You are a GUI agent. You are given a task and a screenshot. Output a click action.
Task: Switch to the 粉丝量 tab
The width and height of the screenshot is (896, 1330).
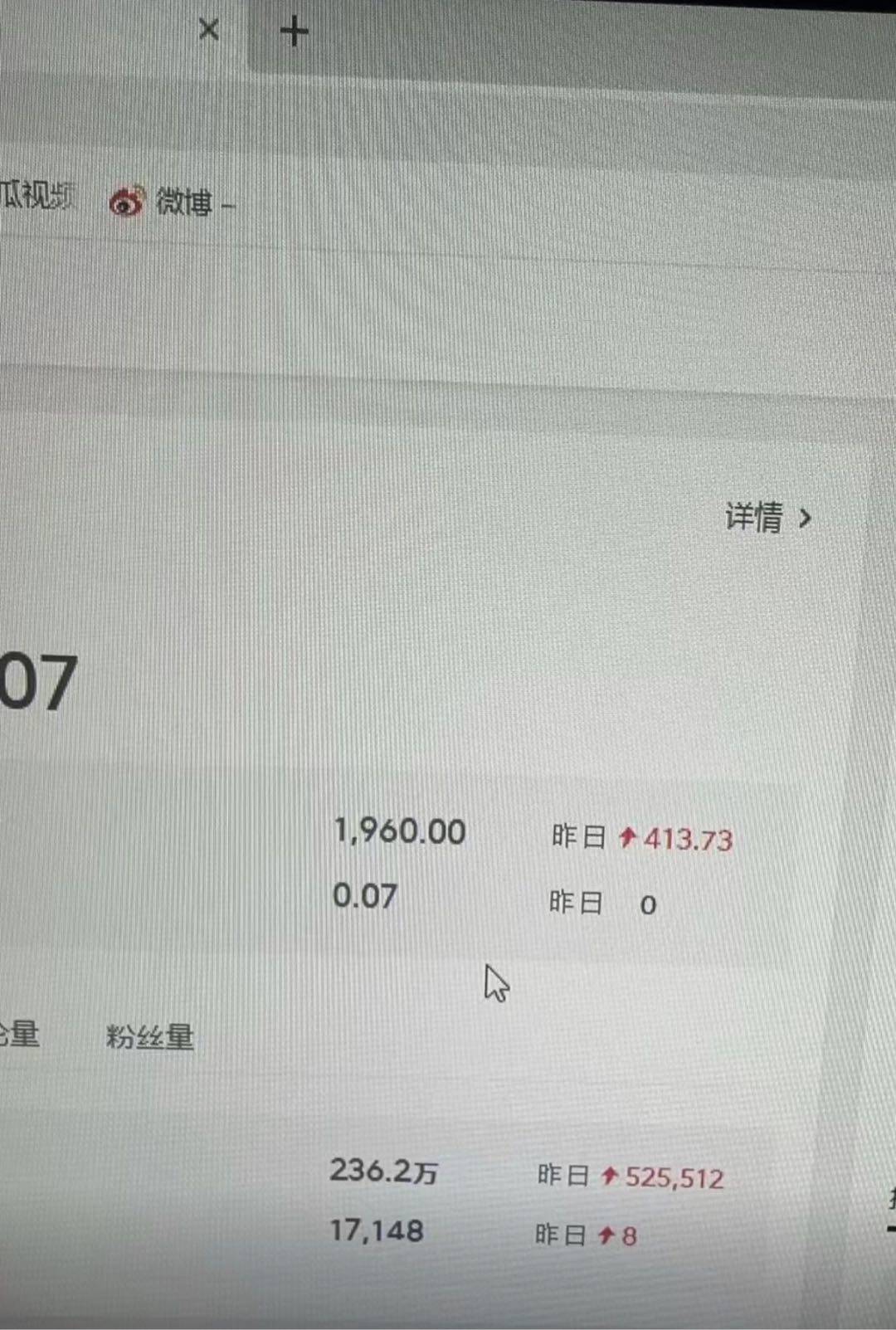tap(150, 1037)
